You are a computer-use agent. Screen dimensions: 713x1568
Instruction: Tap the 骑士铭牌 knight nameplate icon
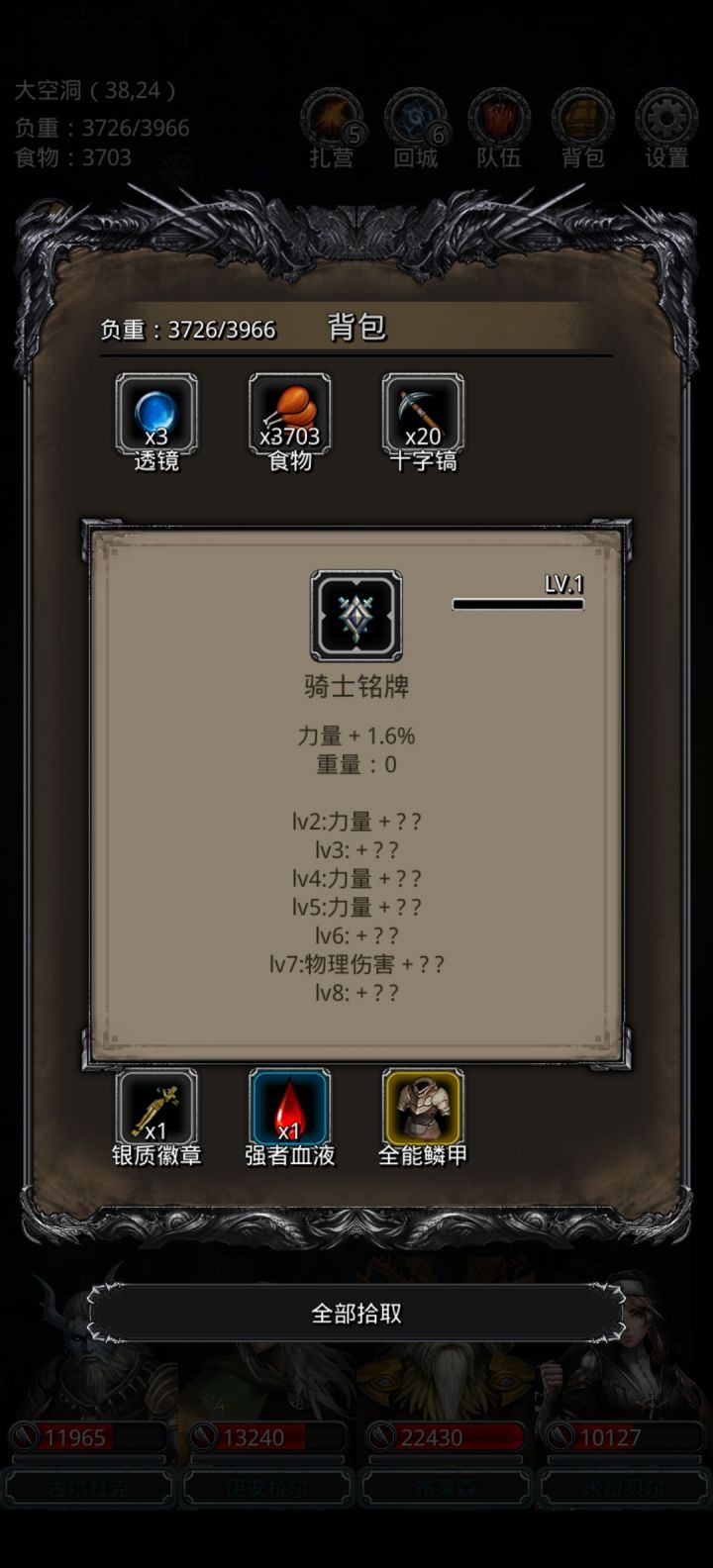(357, 616)
